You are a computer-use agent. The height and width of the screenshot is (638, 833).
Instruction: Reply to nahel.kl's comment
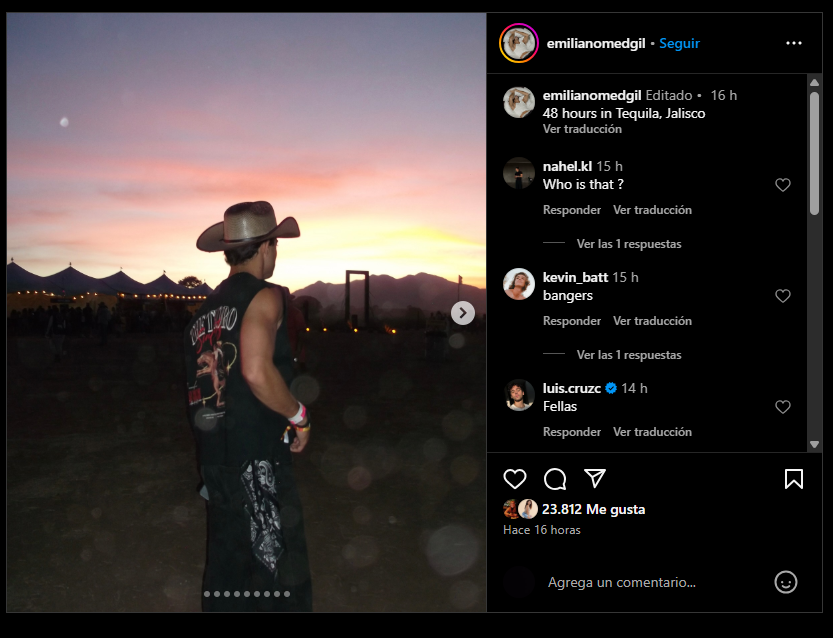coord(572,210)
